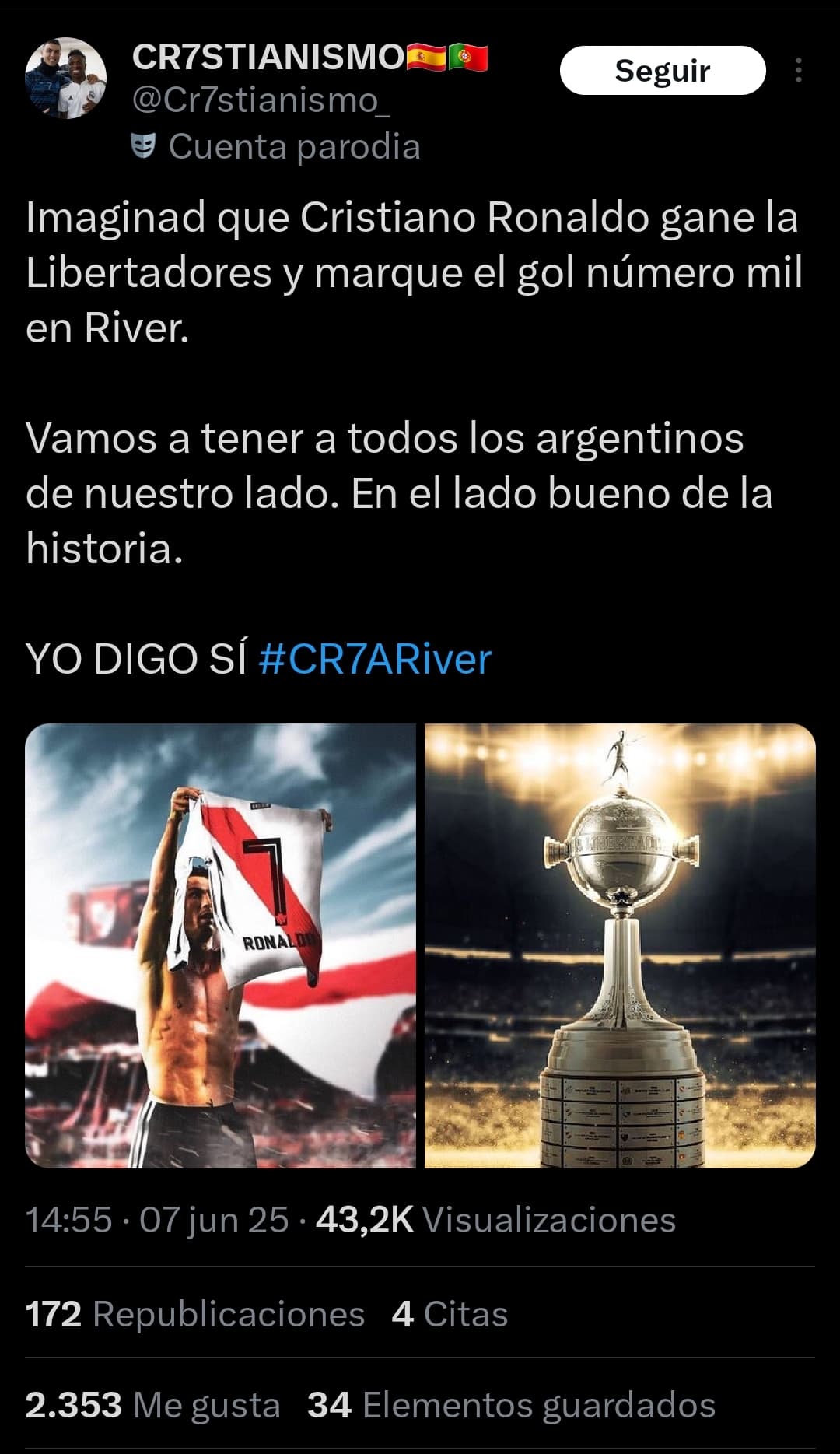This screenshot has height=1454, width=840.
Task: View the Libertadores trophy image
Action: click(x=620, y=945)
